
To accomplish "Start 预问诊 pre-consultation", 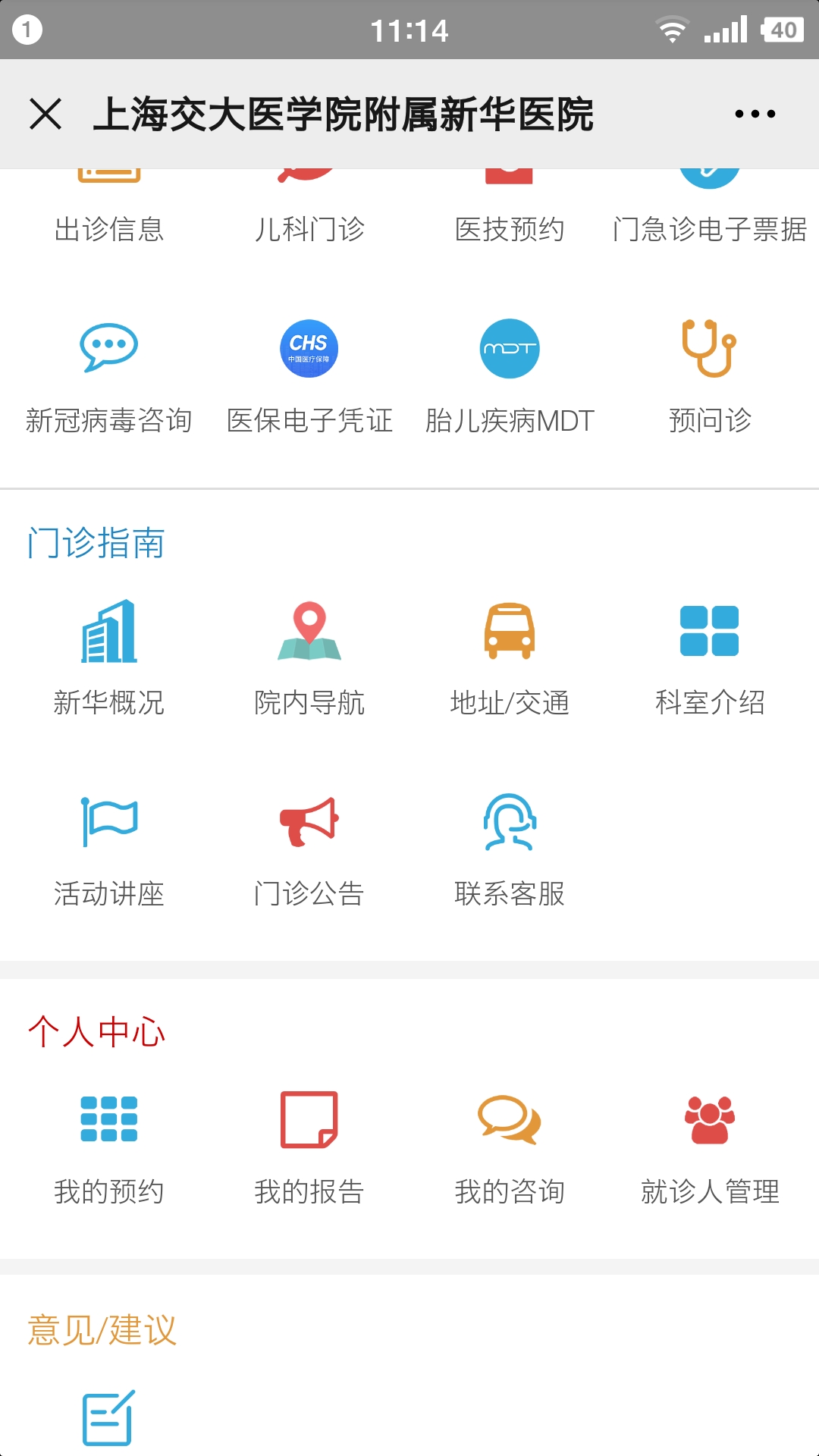I will [710, 375].
